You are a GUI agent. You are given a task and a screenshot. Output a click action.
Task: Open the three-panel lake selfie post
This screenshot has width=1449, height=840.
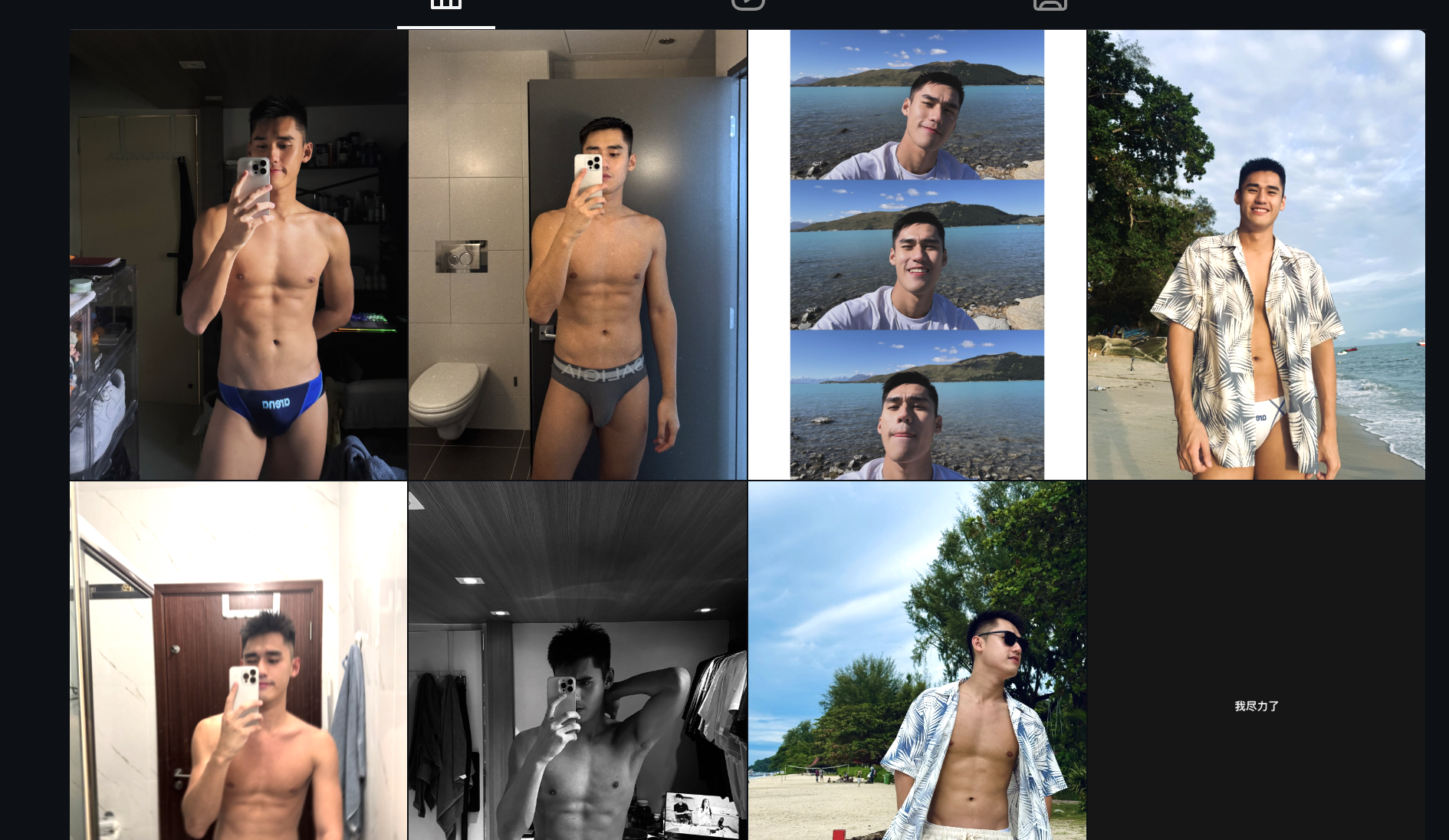[x=917, y=254]
